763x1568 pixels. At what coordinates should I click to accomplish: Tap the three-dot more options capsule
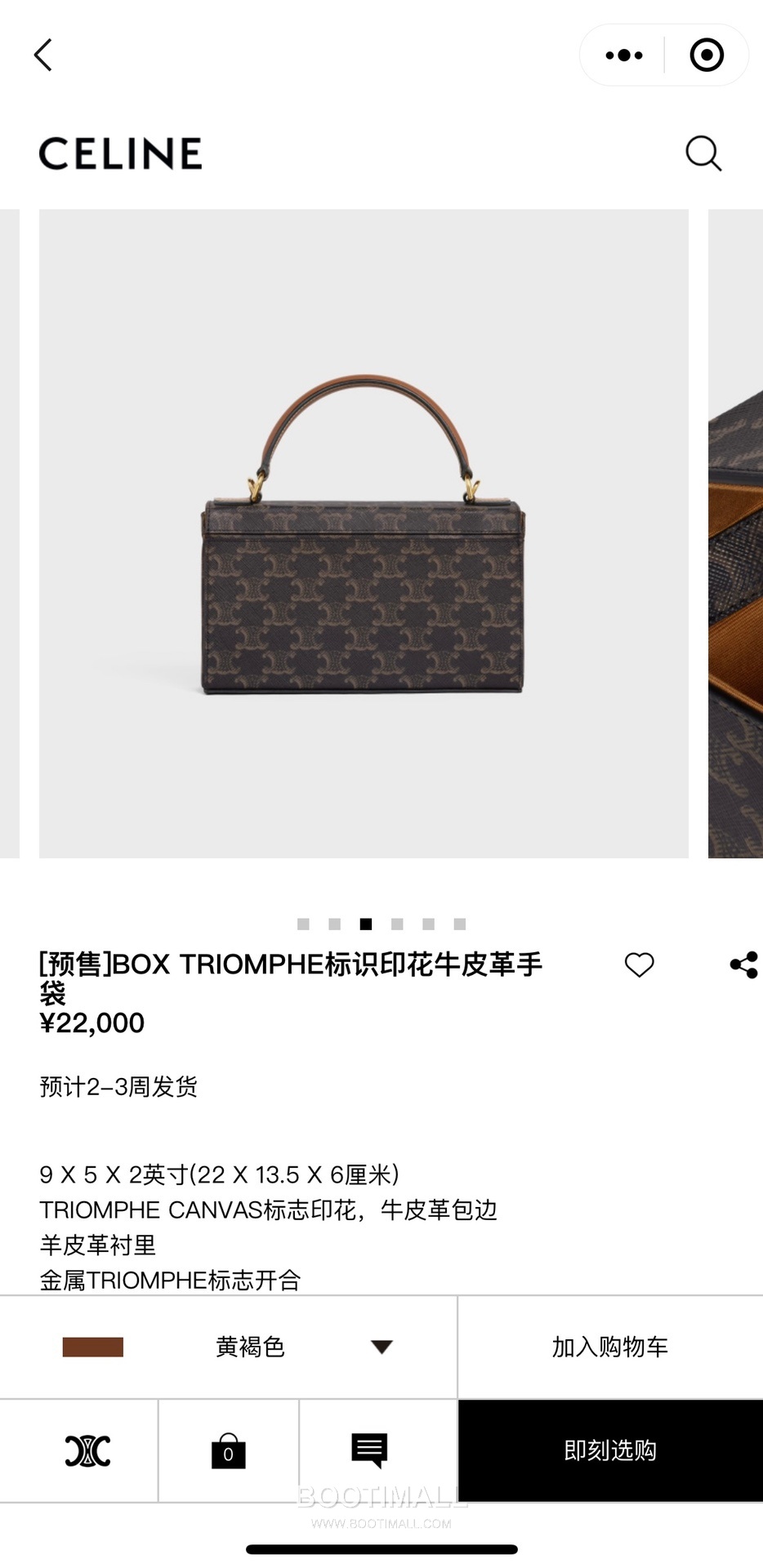coord(624,54)
